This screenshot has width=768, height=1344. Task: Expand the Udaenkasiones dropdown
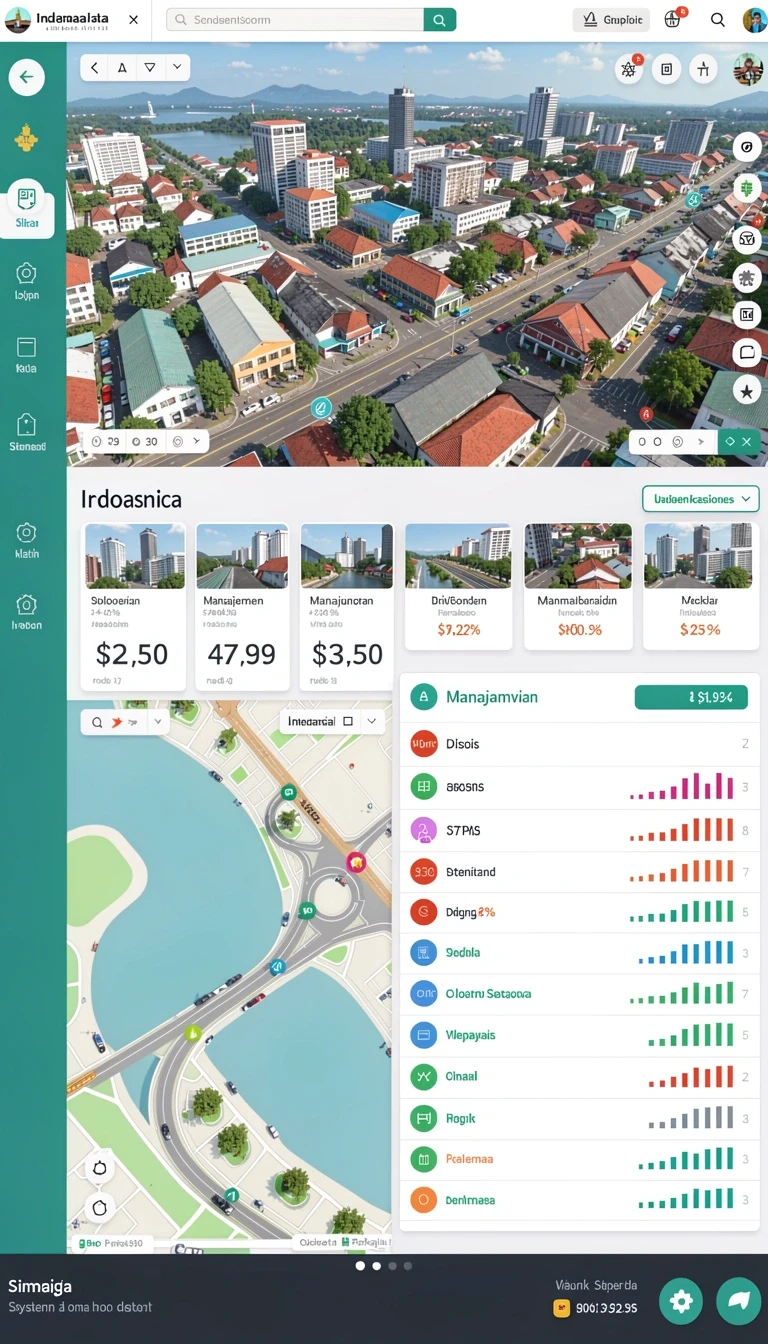[700, 499]
